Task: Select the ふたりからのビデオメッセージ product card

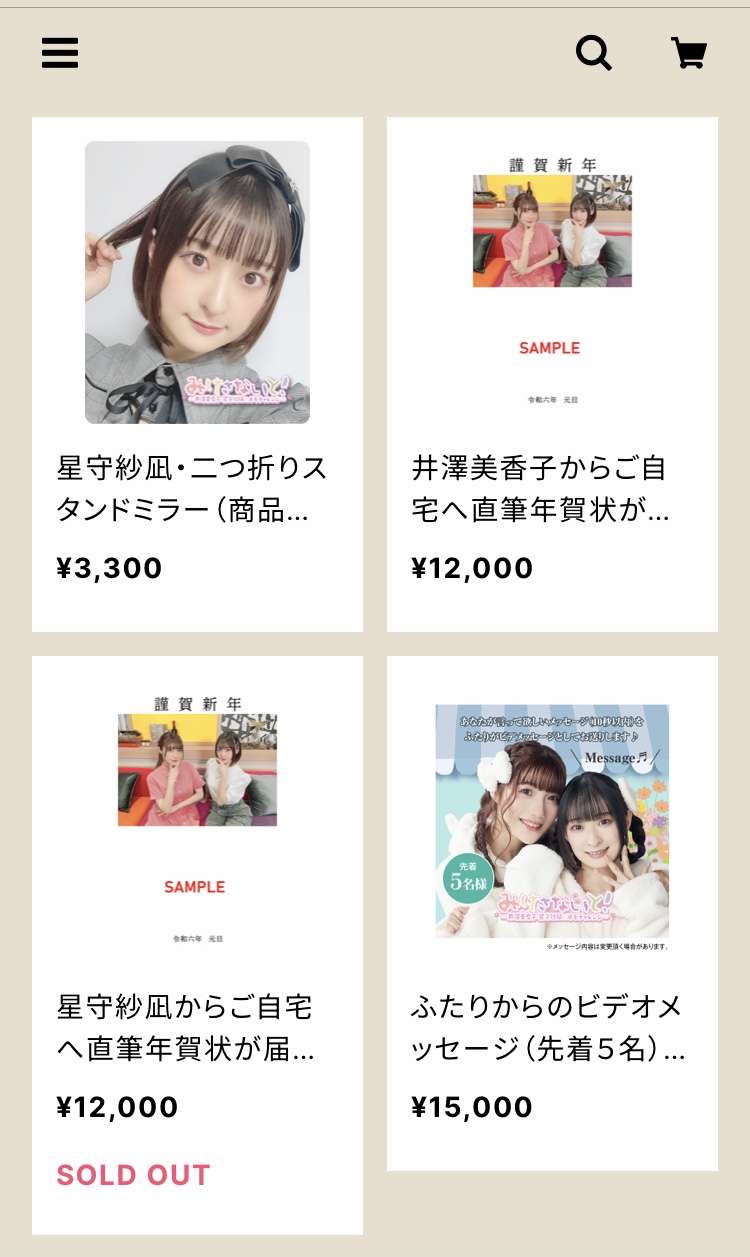Action: [552, 912]
